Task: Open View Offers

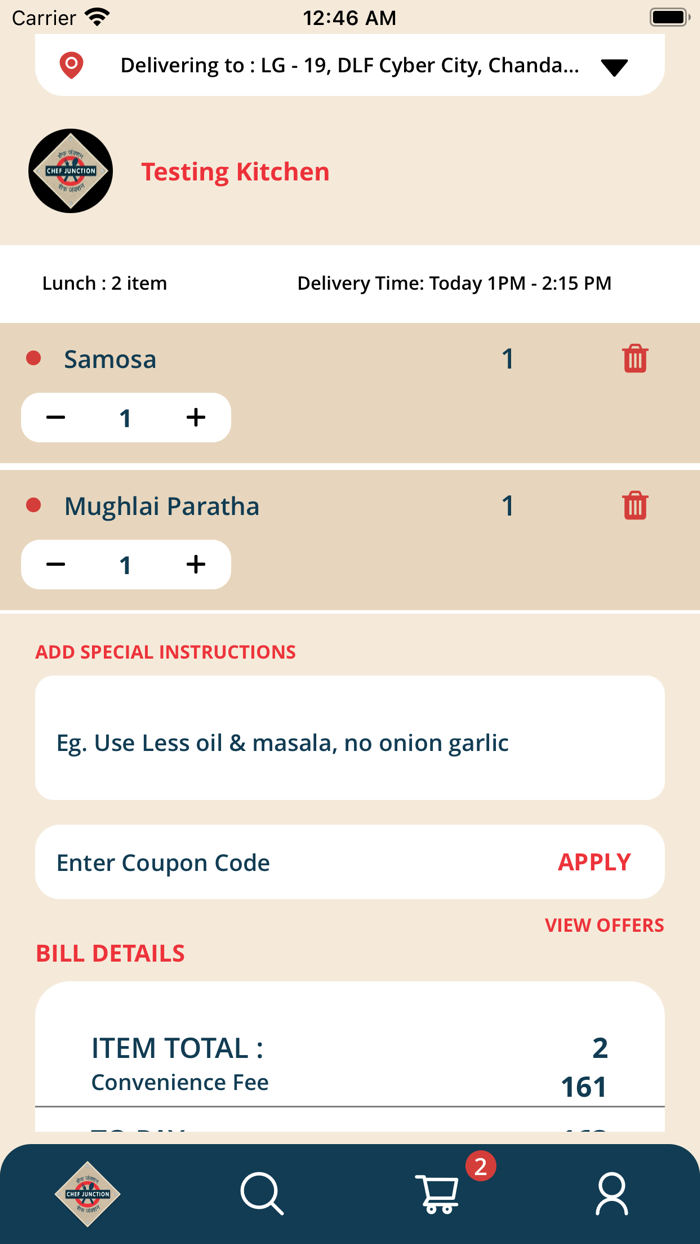Action: [604, 925]
